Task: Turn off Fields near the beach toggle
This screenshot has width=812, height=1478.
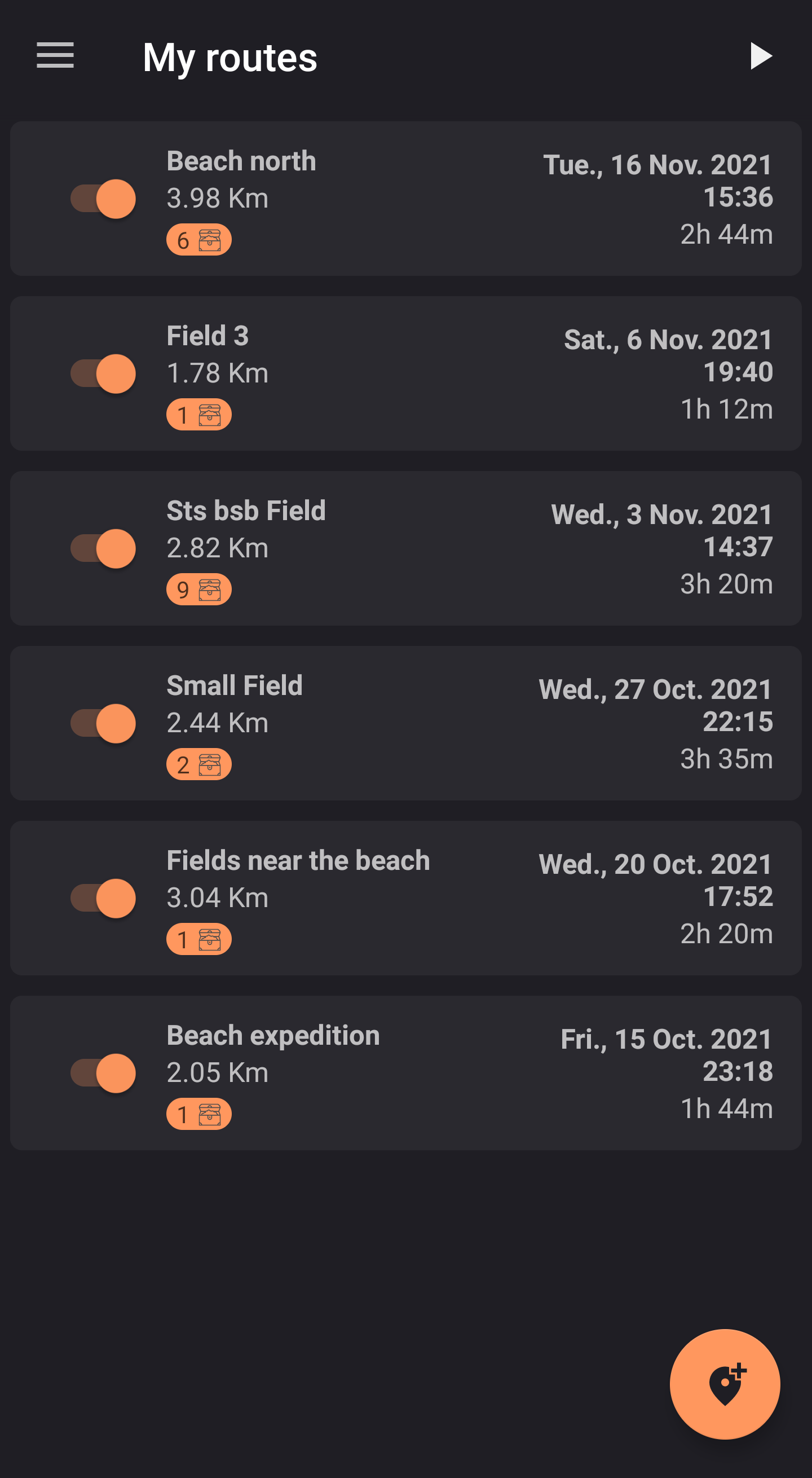Action: point(103,898)
